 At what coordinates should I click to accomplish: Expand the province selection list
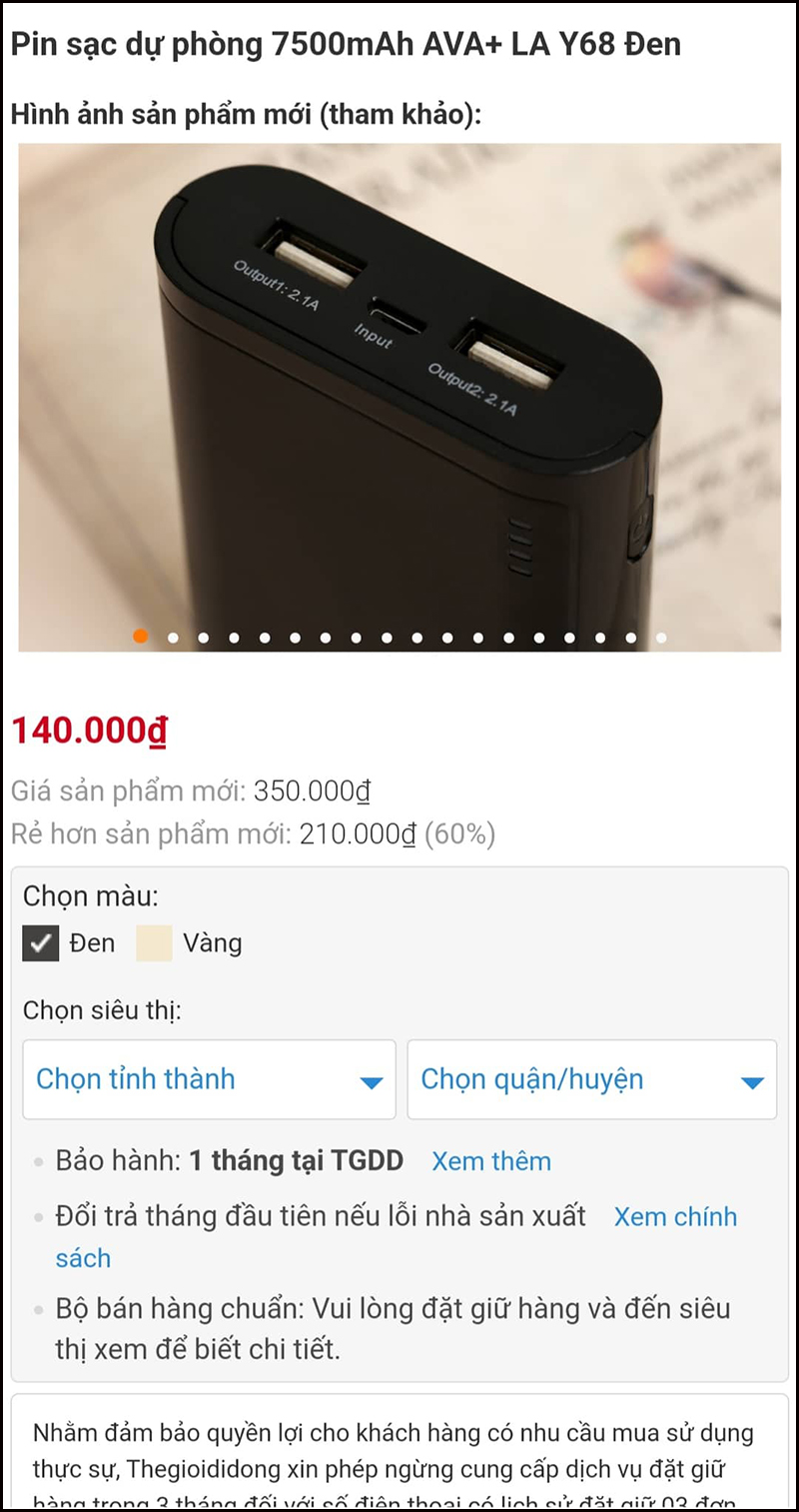209,1080
